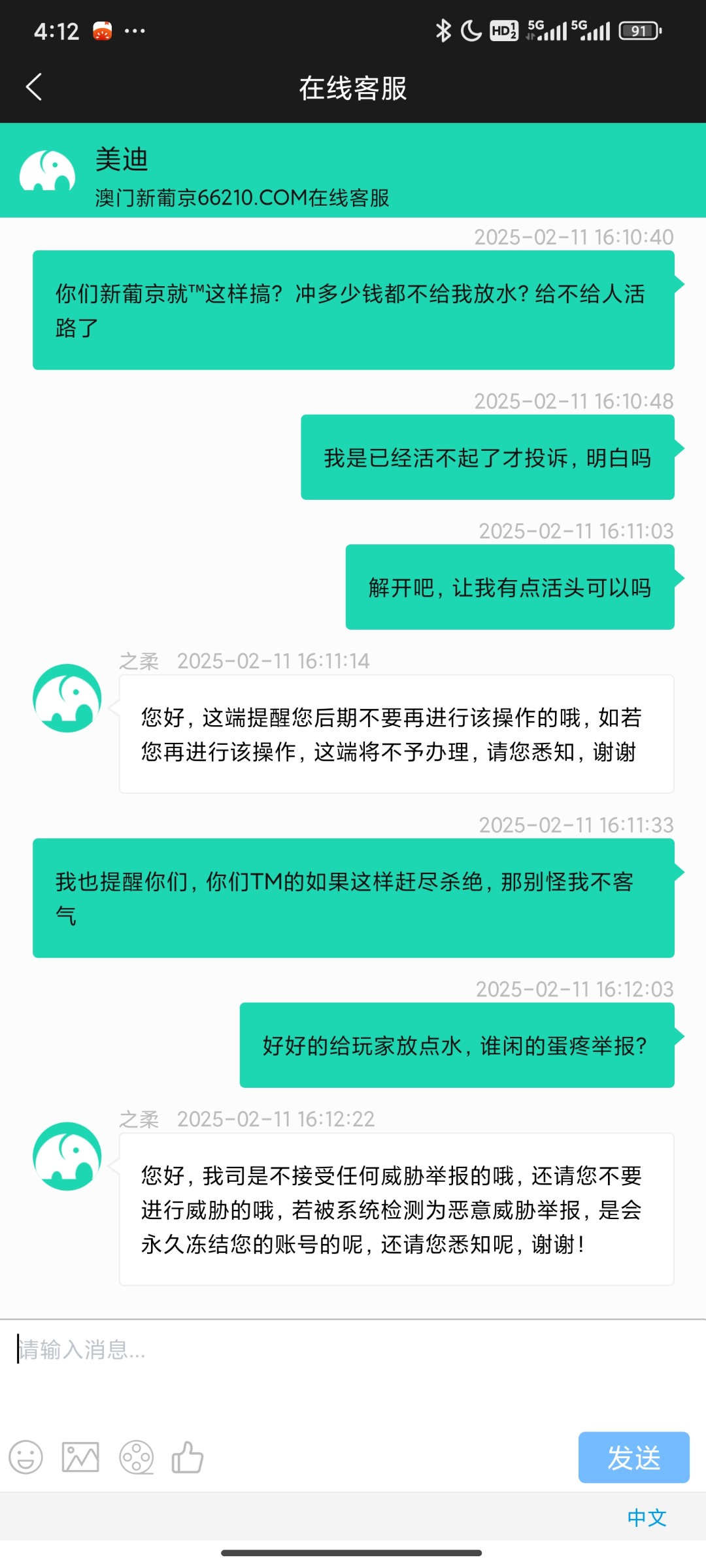Screen dimensions: 706x1568
Task: Open the emoji picker
Action: point(26,1457)
